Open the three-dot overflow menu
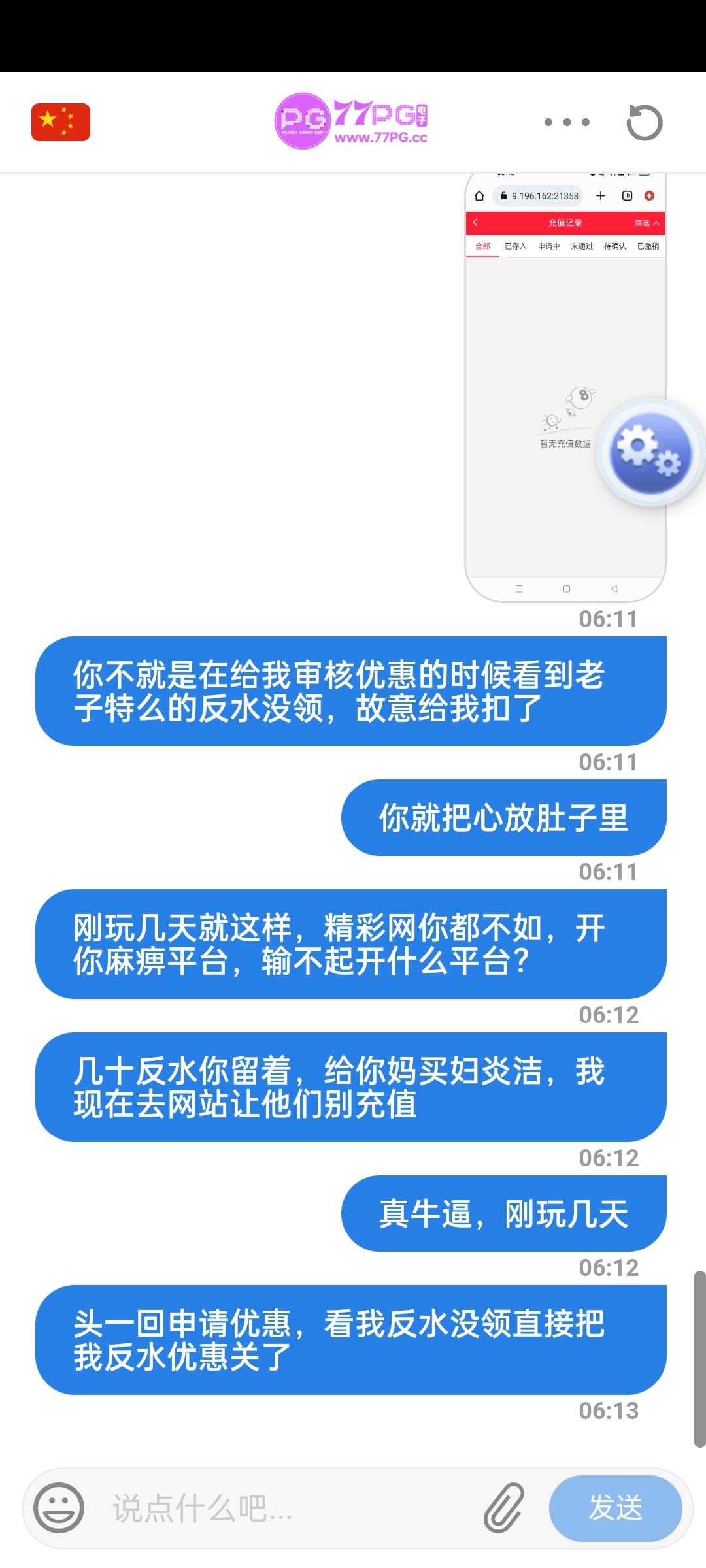The width and height of the screenshot is (706, 1568). pyautogui.click(x=567, y=122)
